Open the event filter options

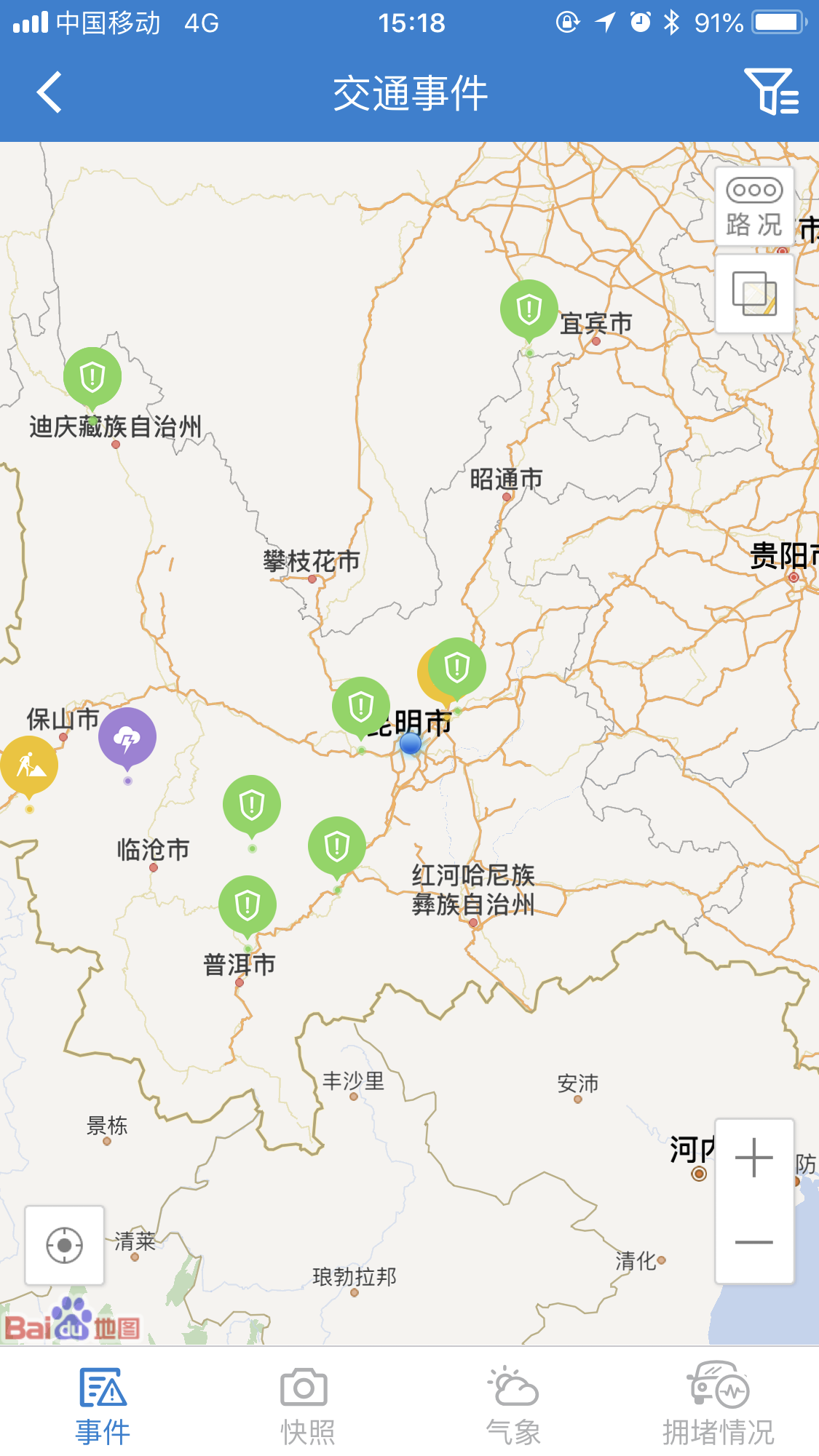pos(771,92)
